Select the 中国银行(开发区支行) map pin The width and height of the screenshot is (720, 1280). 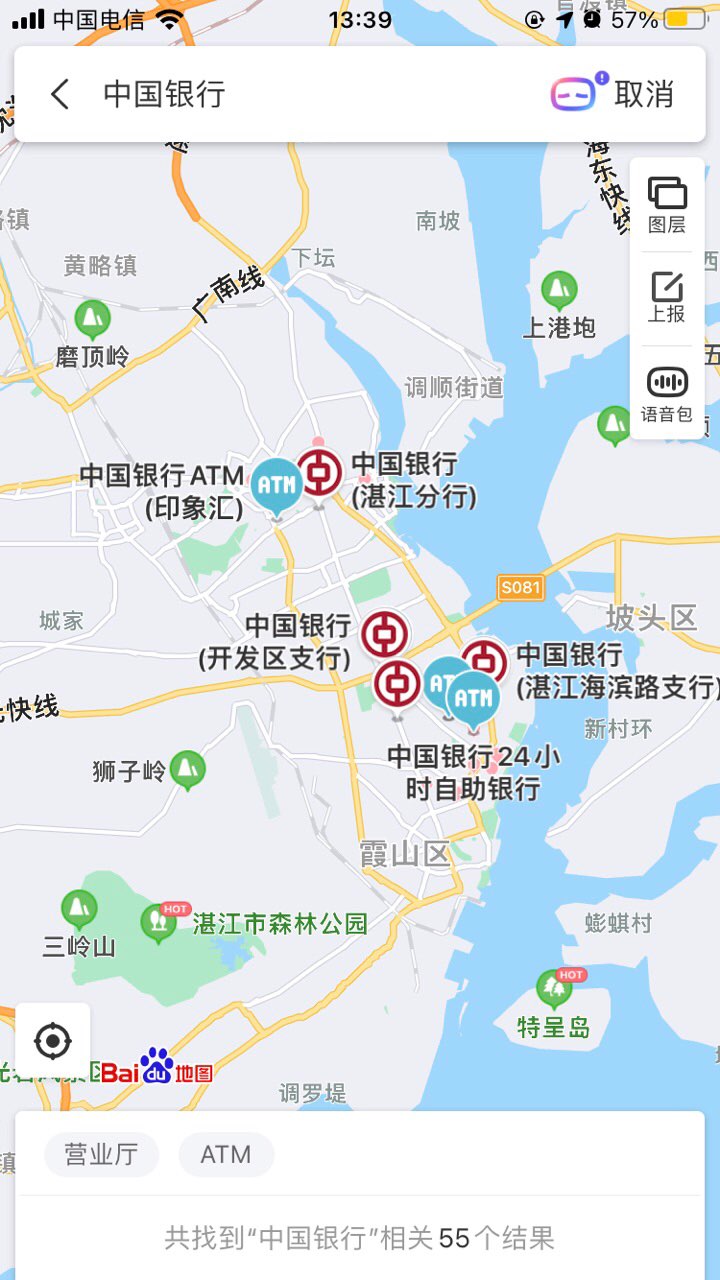click(x=385, y=635)
